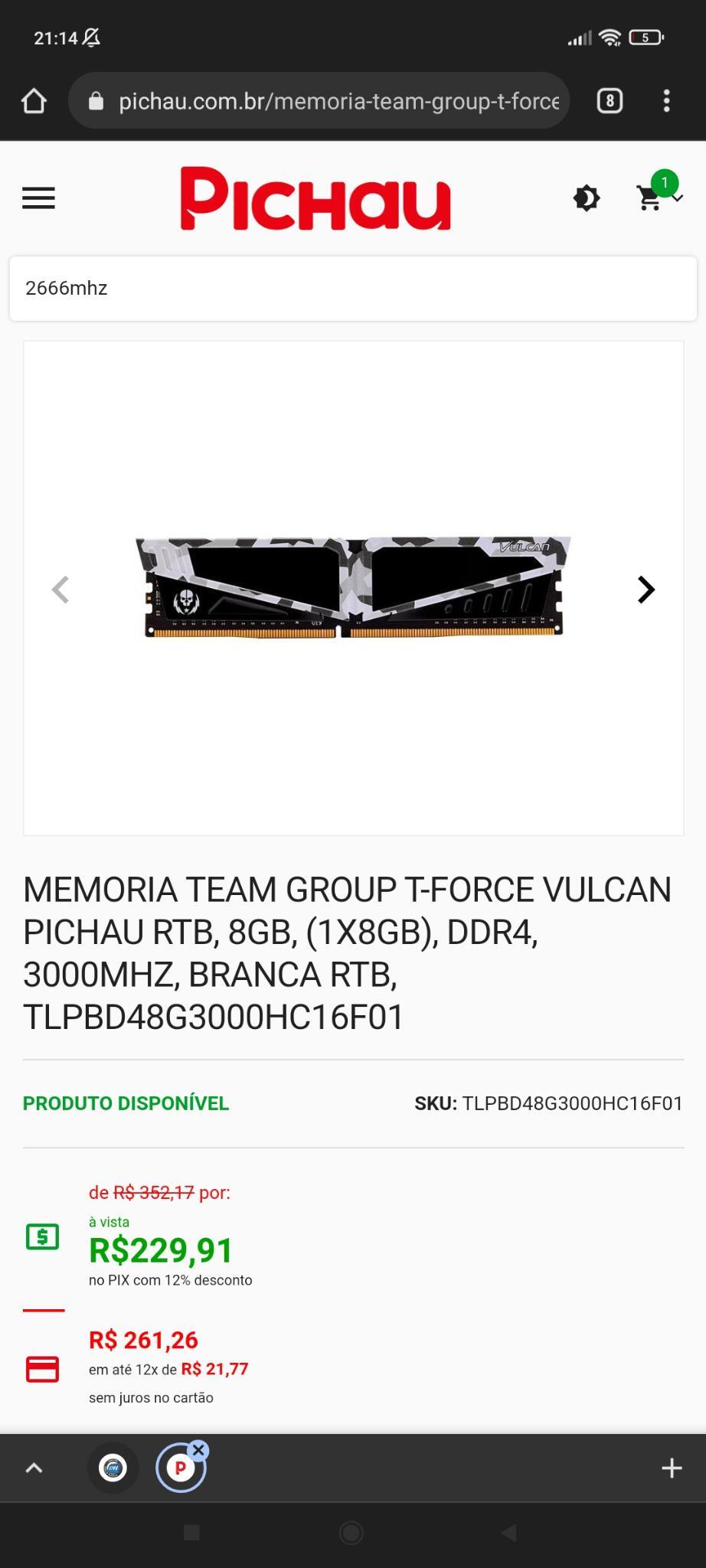Open the Vulcan memory product image
The width and height of the screenshot is (706, 1568).
pos(353,587)
